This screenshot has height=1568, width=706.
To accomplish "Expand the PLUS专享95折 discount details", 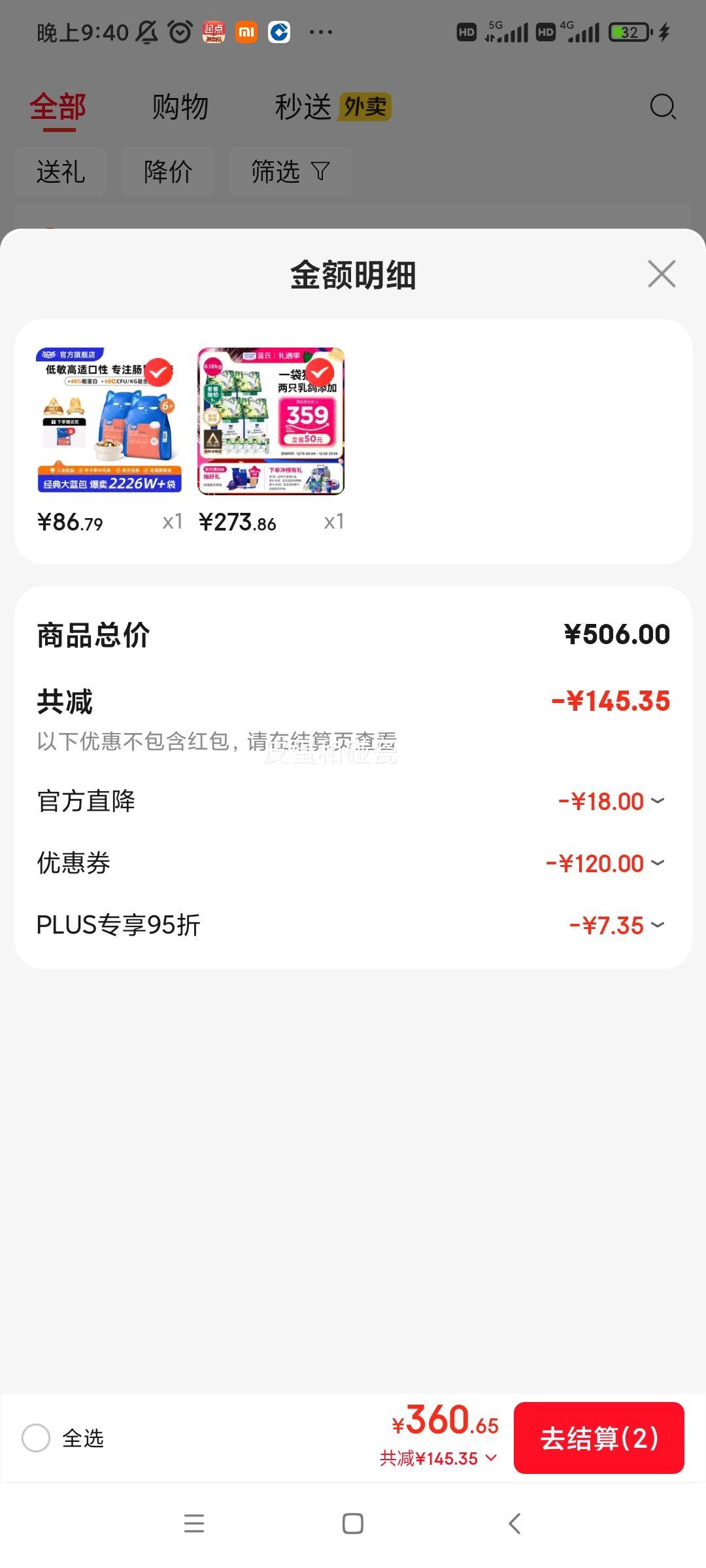I will coord(658,924).
